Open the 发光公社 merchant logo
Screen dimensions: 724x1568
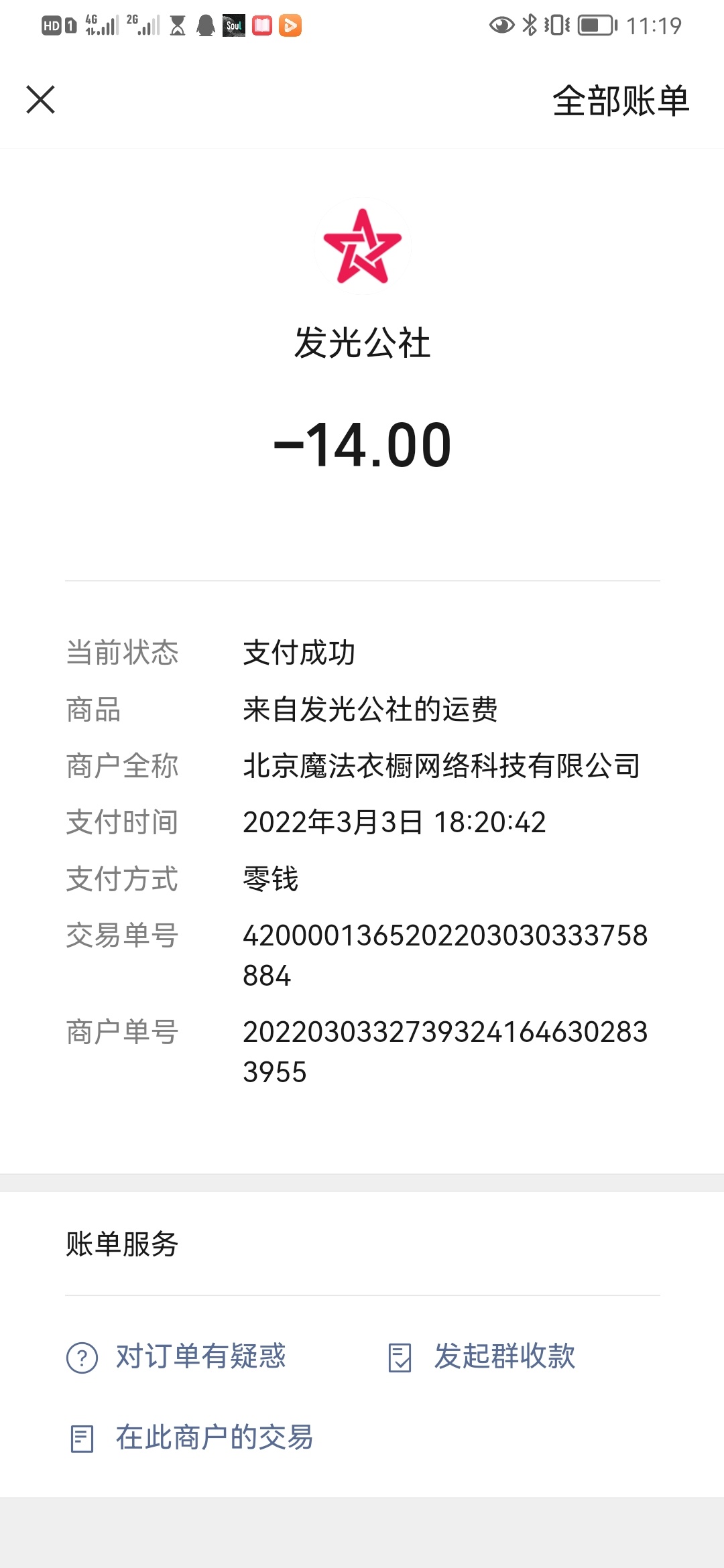363,246
